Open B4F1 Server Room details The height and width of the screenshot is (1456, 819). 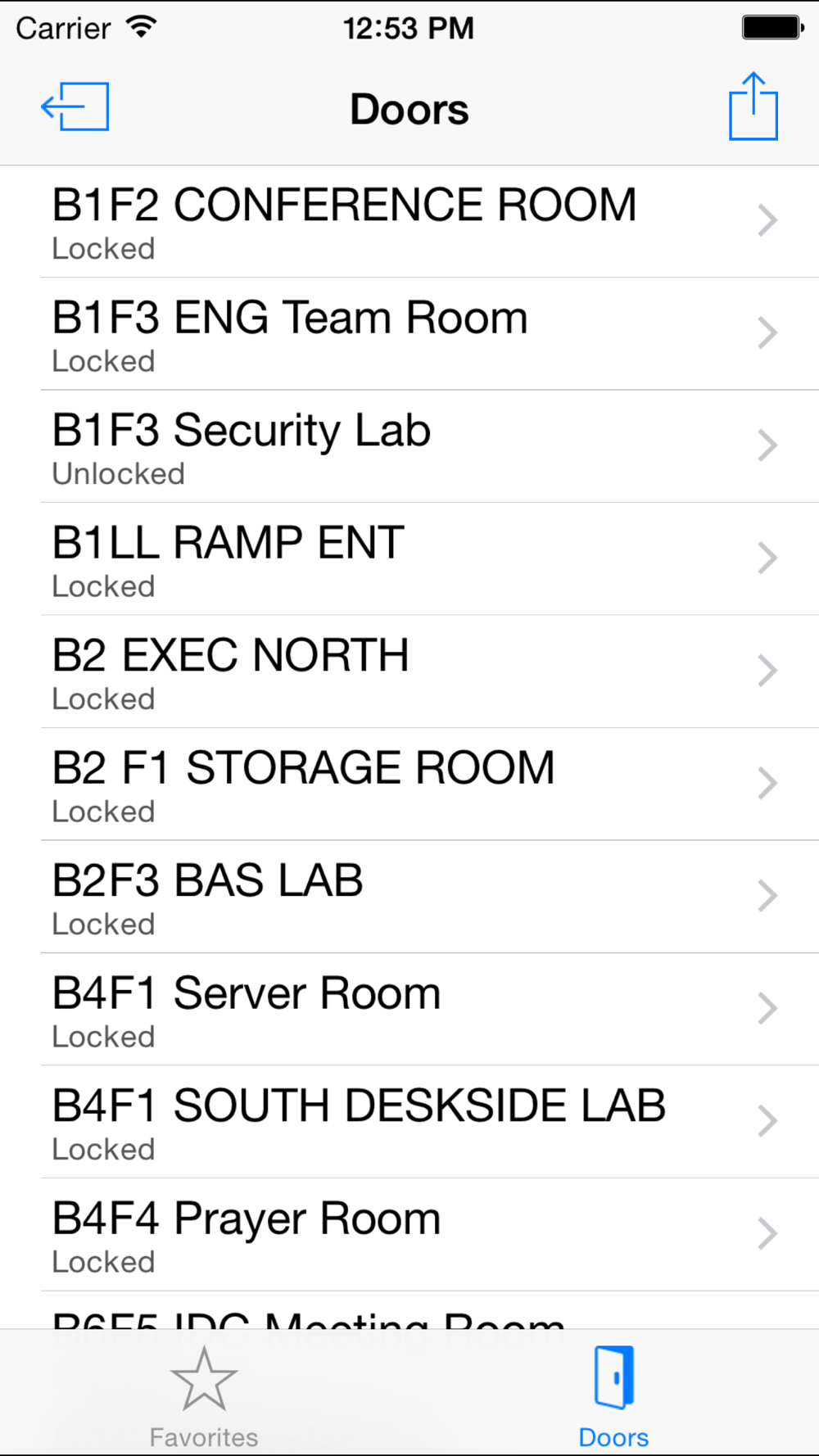point(409,1010)
